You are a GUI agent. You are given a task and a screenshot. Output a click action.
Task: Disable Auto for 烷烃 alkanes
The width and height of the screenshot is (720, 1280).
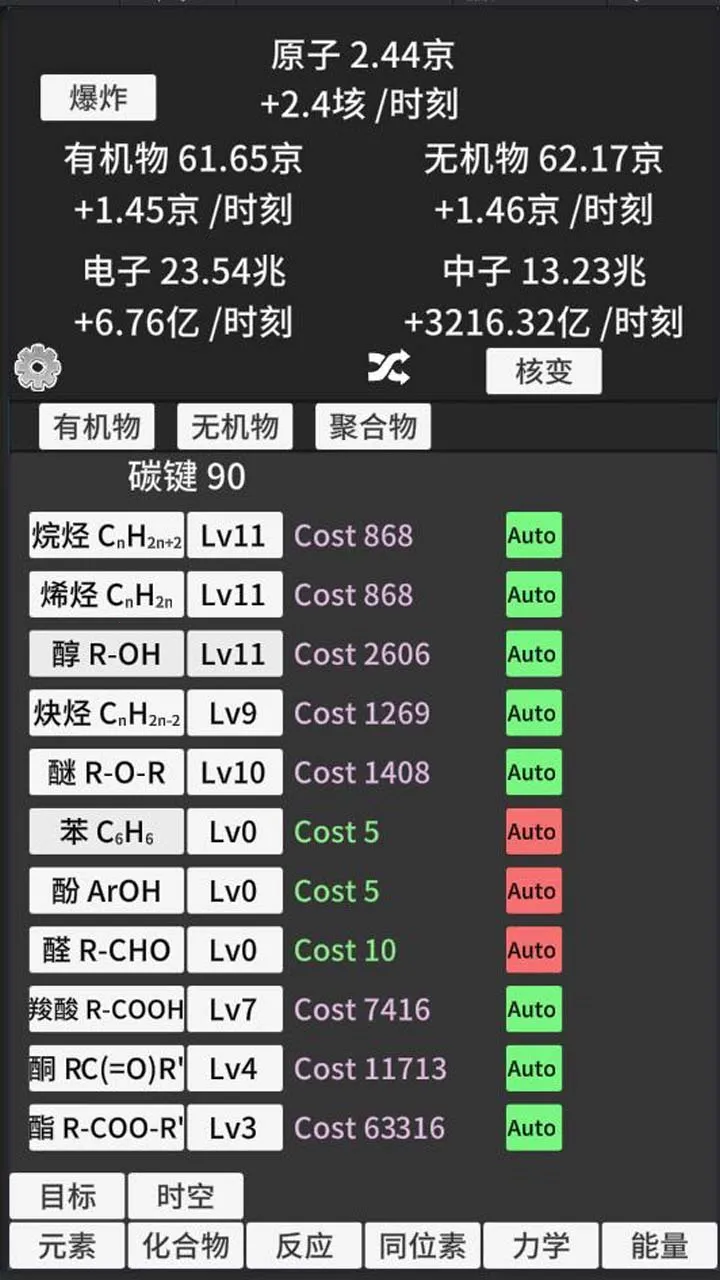533,535
